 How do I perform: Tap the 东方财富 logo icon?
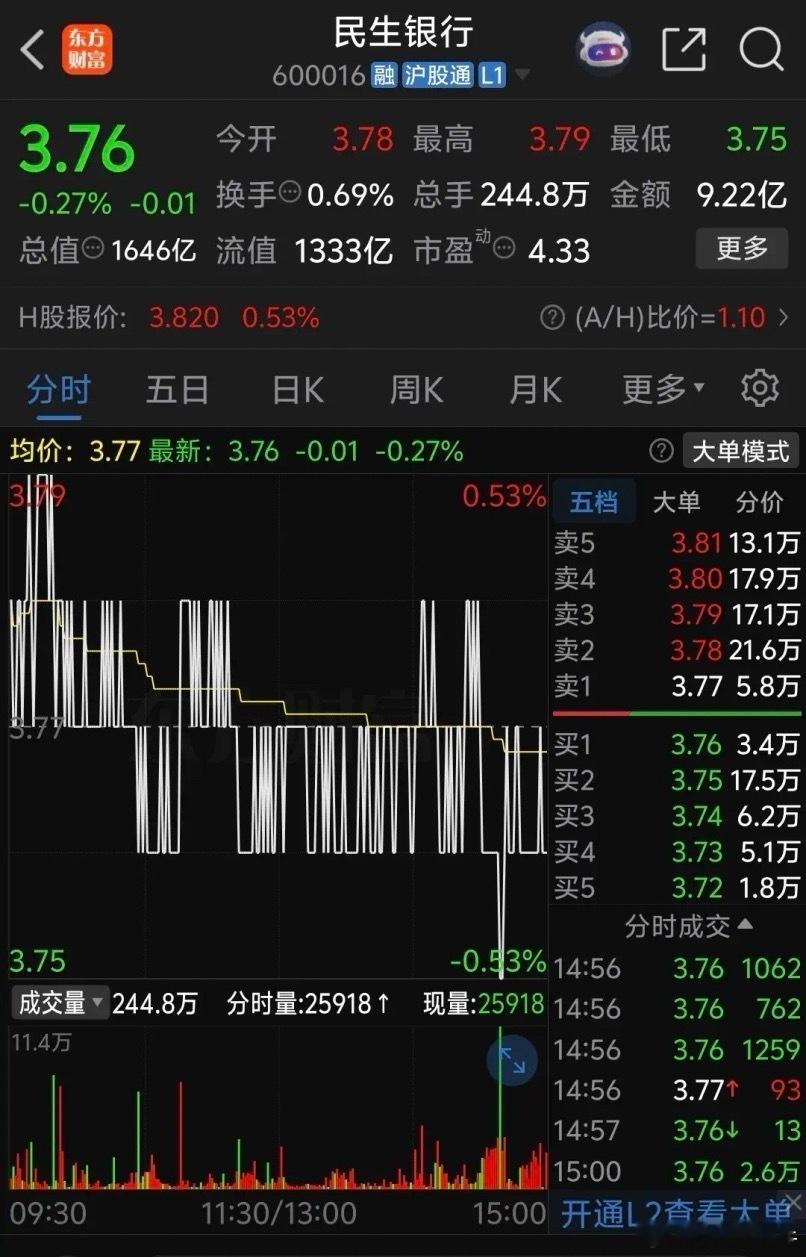tap(86, 47)
